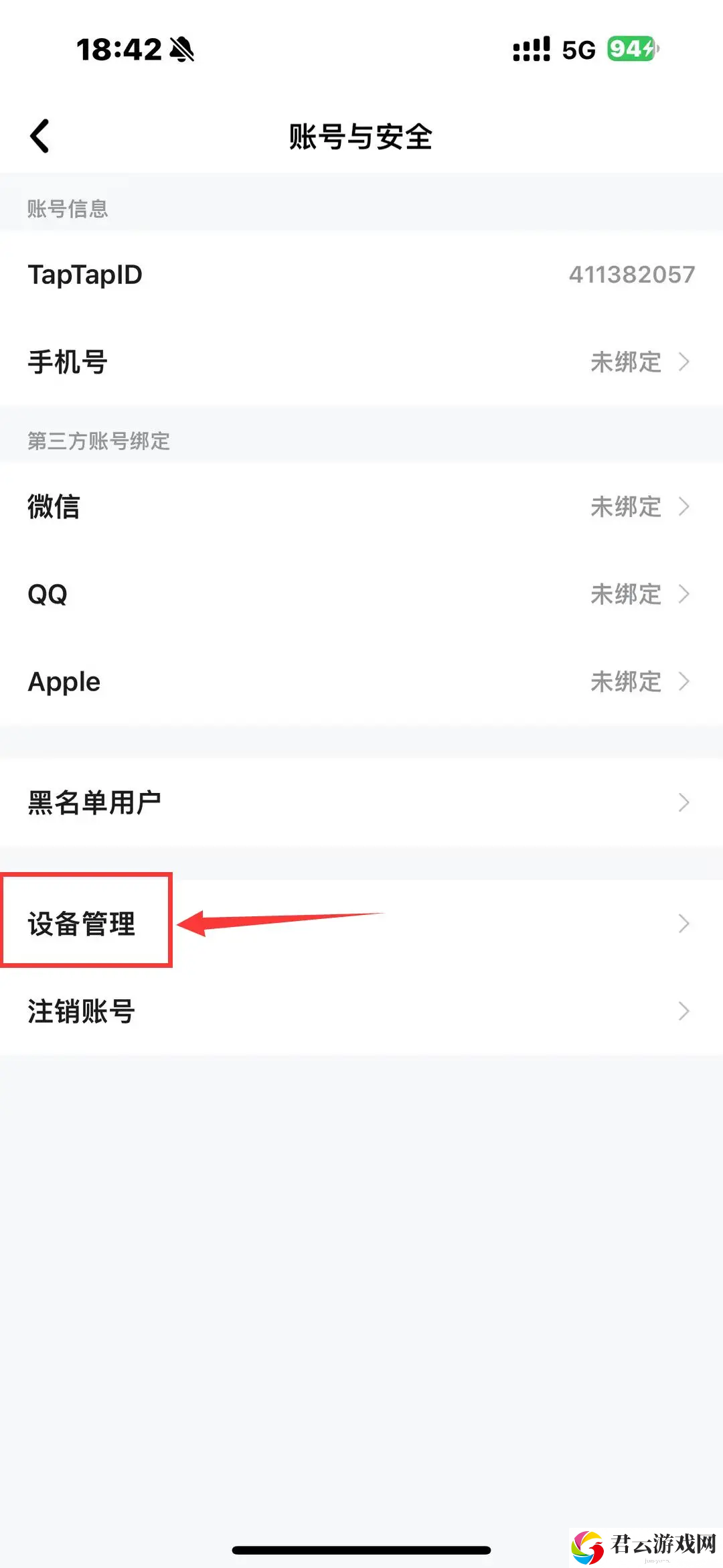Open the 手机号 binding row
The height and width of the screenshot is (1568, 723).
(361, 362)
